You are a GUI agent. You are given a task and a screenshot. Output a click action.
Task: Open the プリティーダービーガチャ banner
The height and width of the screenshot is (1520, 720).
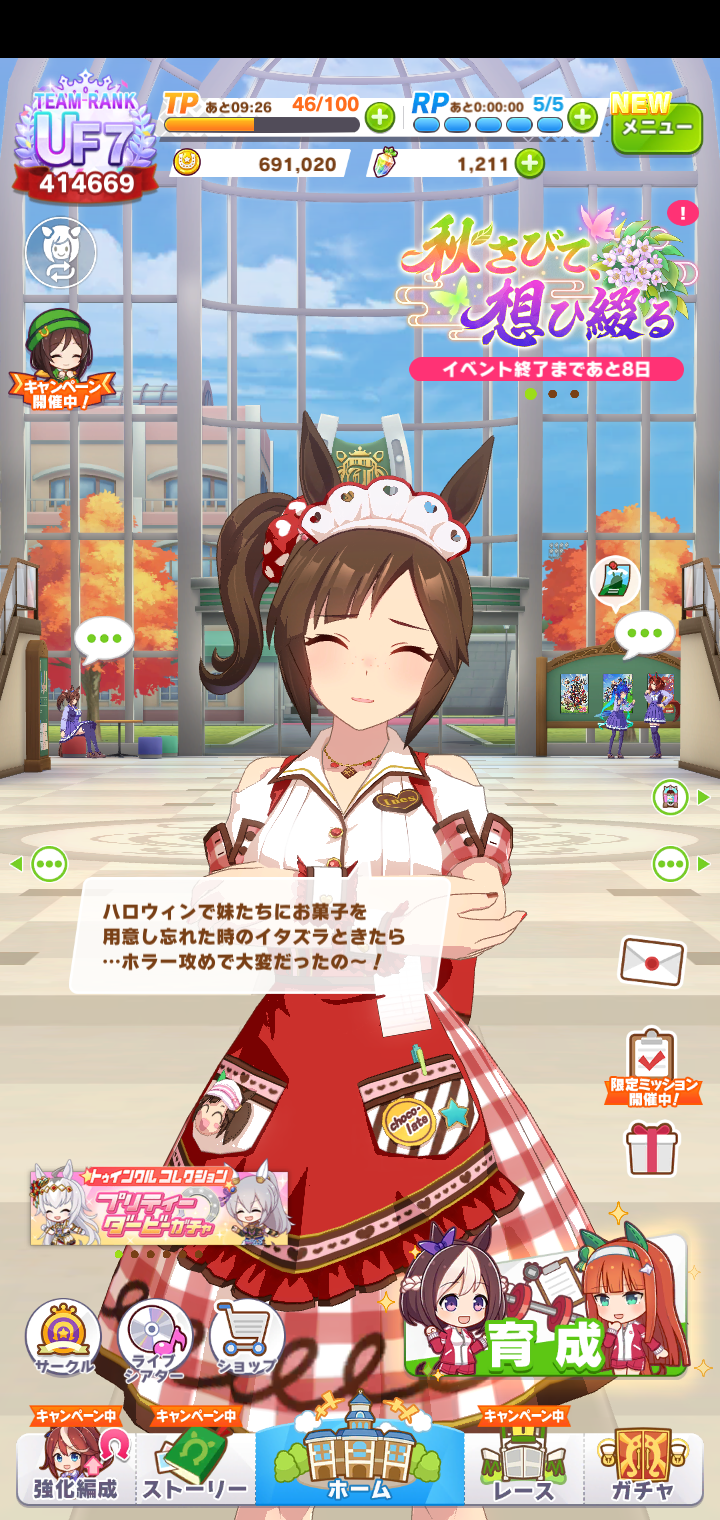(159, 1207)
